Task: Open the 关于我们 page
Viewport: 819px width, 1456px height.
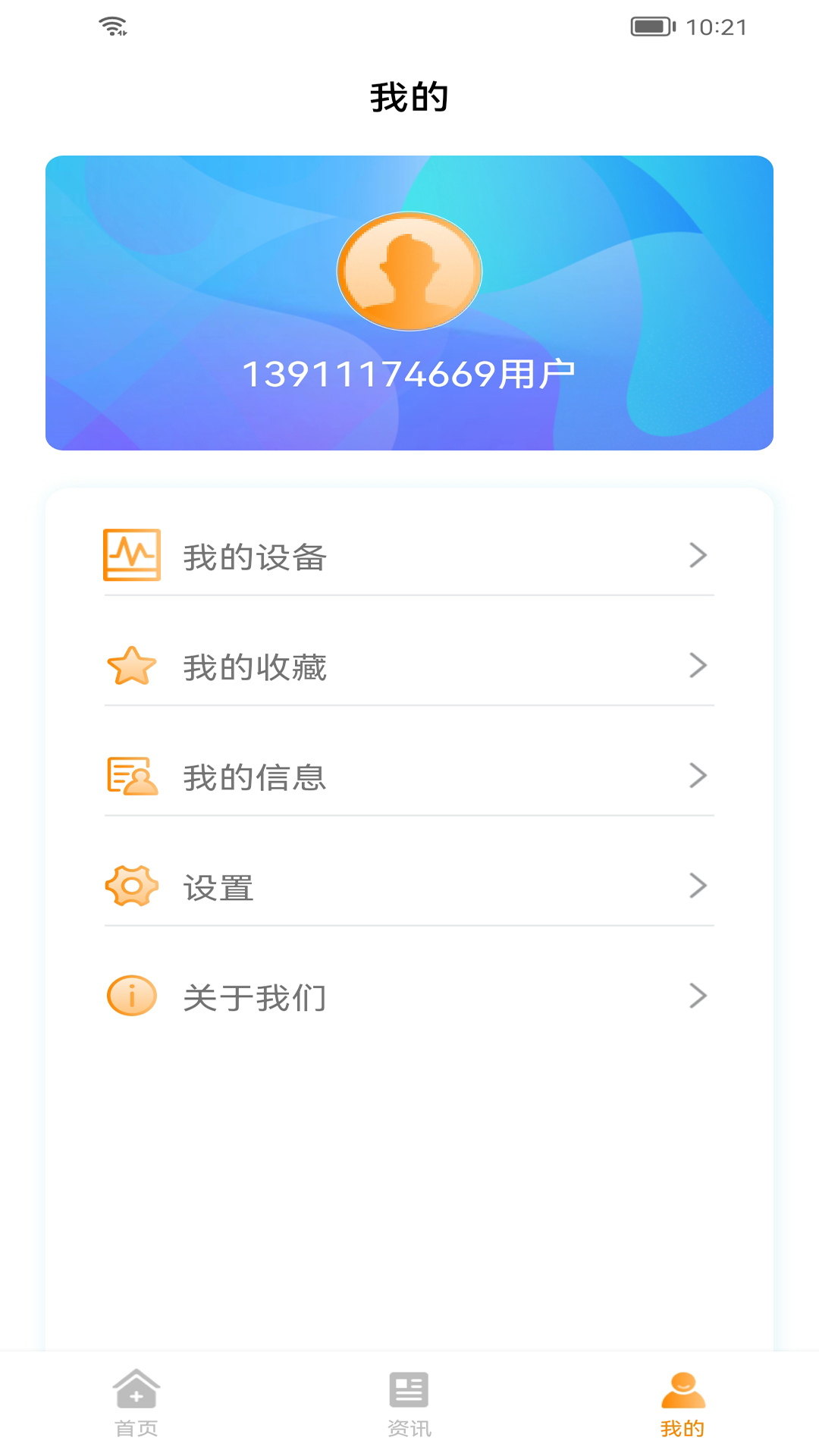Action: (x=409, y=994)
